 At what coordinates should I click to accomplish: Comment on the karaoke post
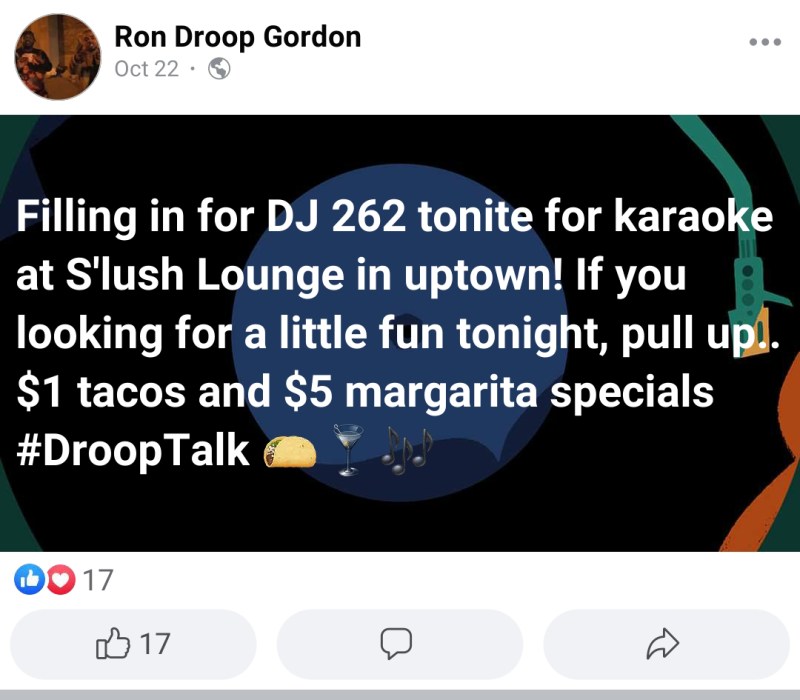point(398,644)
